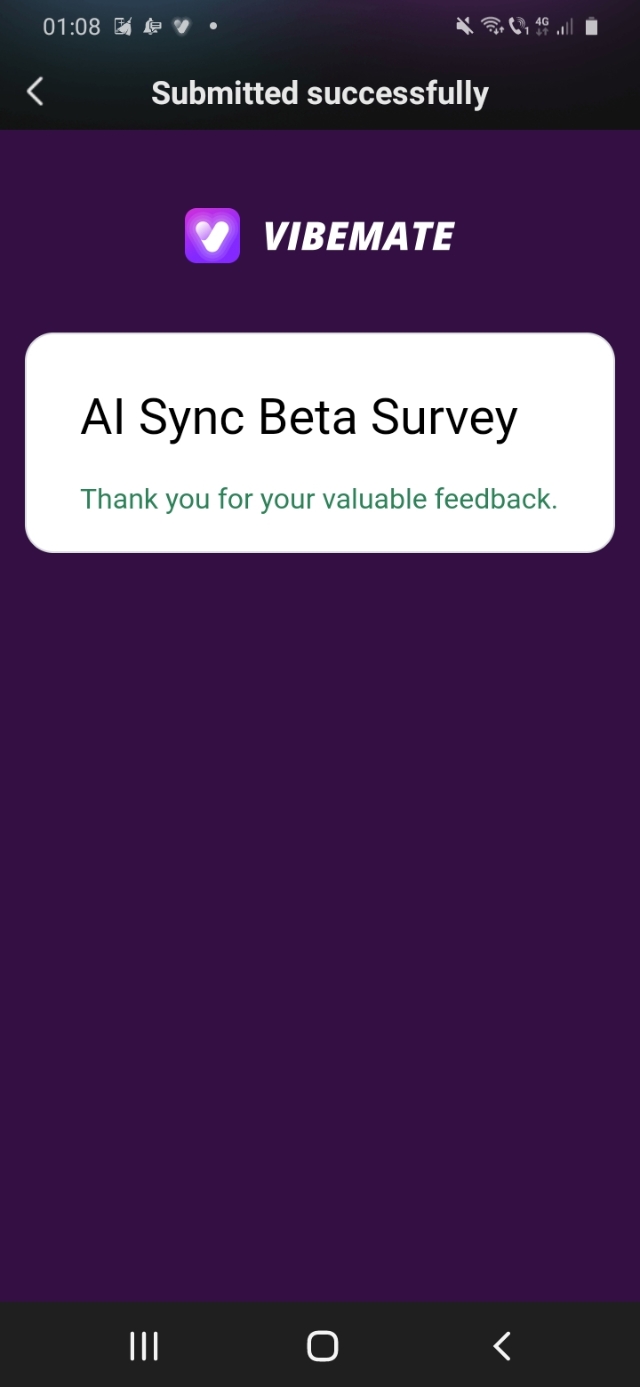Tap the system home button

pos(322,1346)
